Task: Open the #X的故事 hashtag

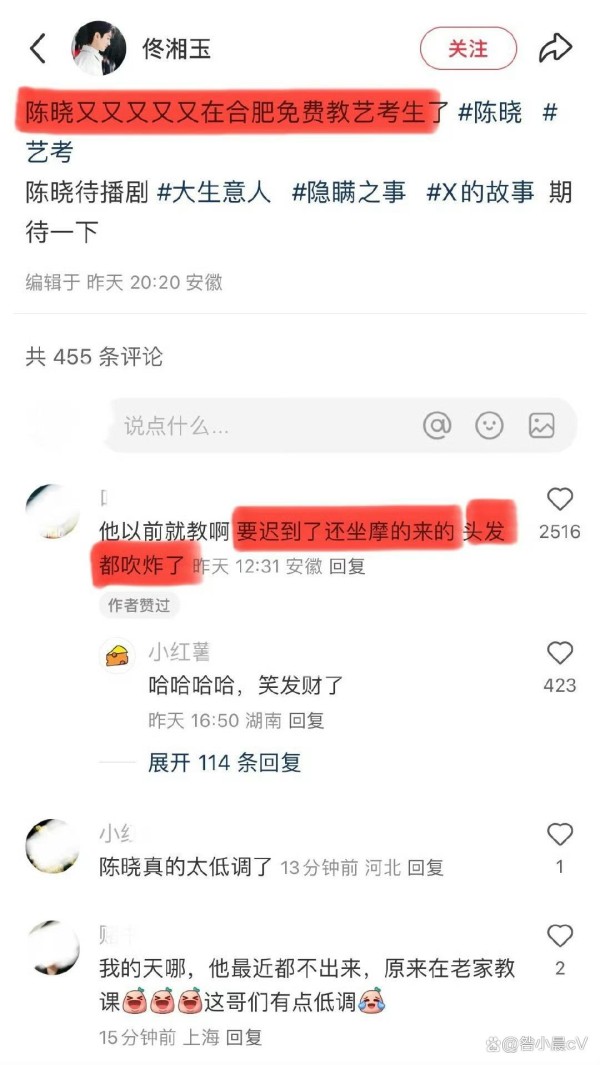Action: [x=480, y=193]
